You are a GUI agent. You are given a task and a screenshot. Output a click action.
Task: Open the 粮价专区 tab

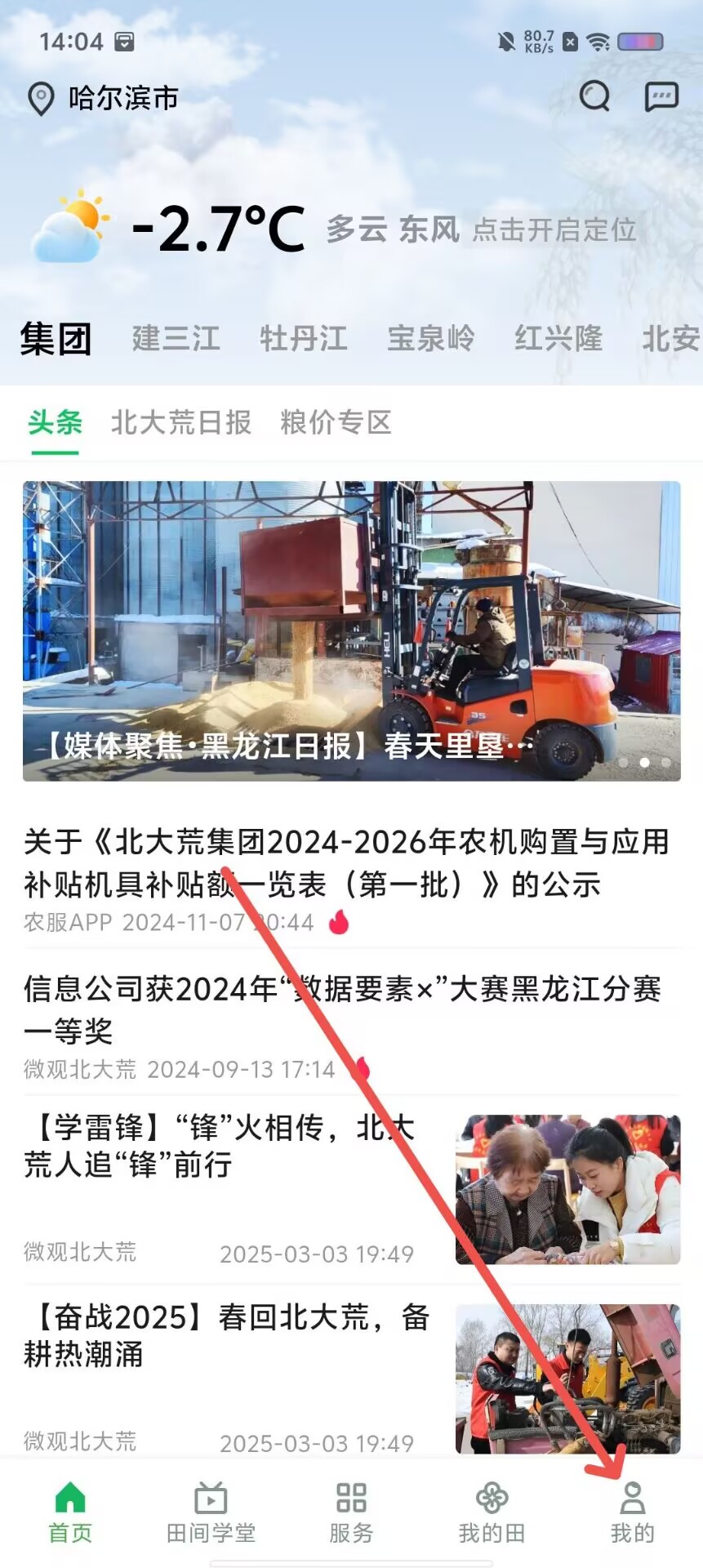336,423
